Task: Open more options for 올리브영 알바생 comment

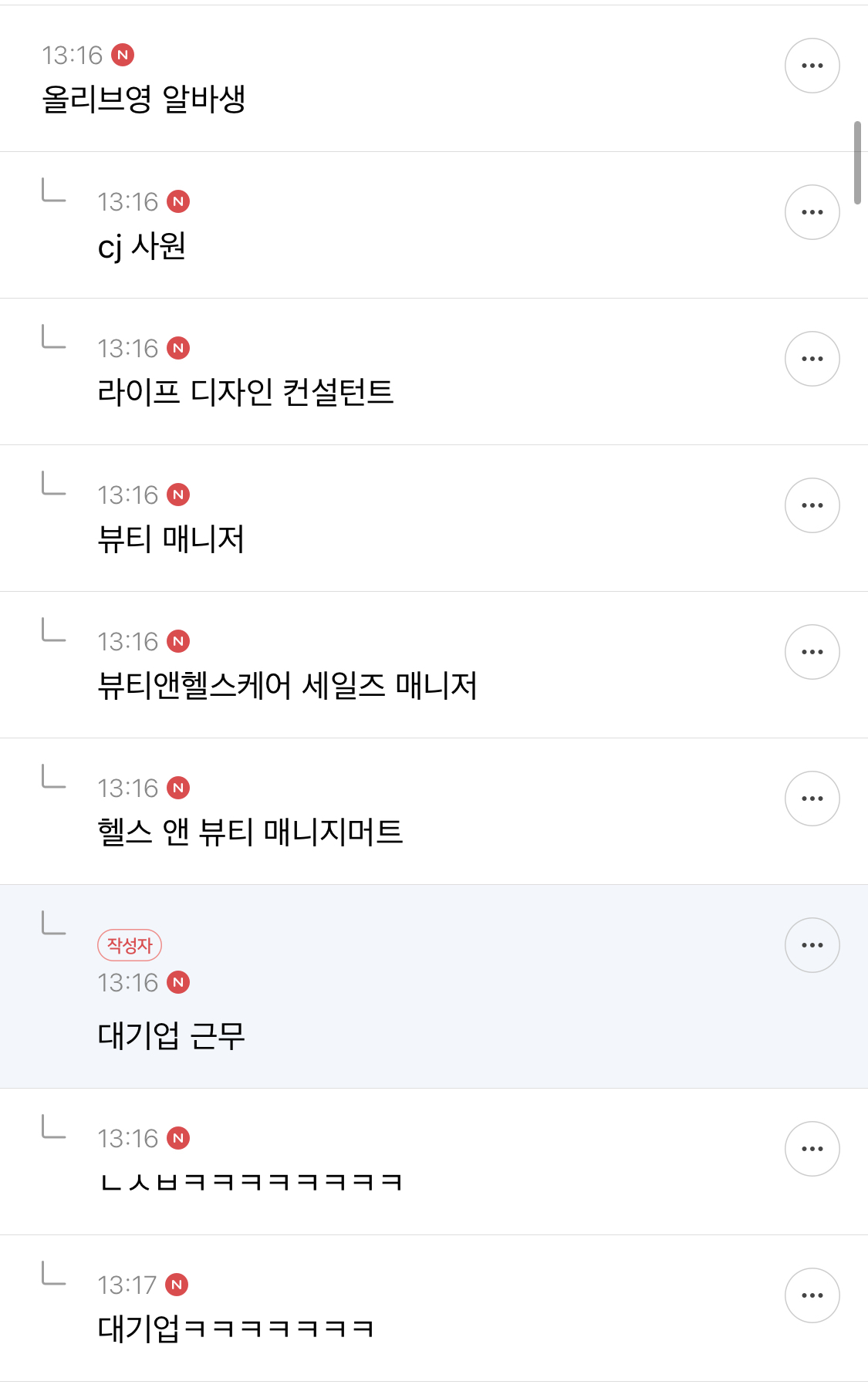Action: pyautogui.click(x=812, y=66)
